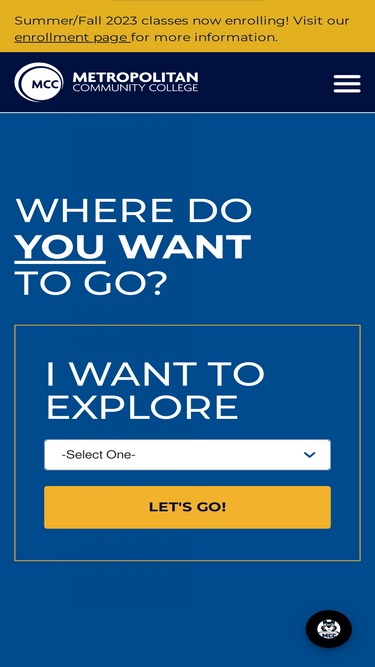
Task: Open the hamburger navigation menu
Action: [x=347, y=83]
